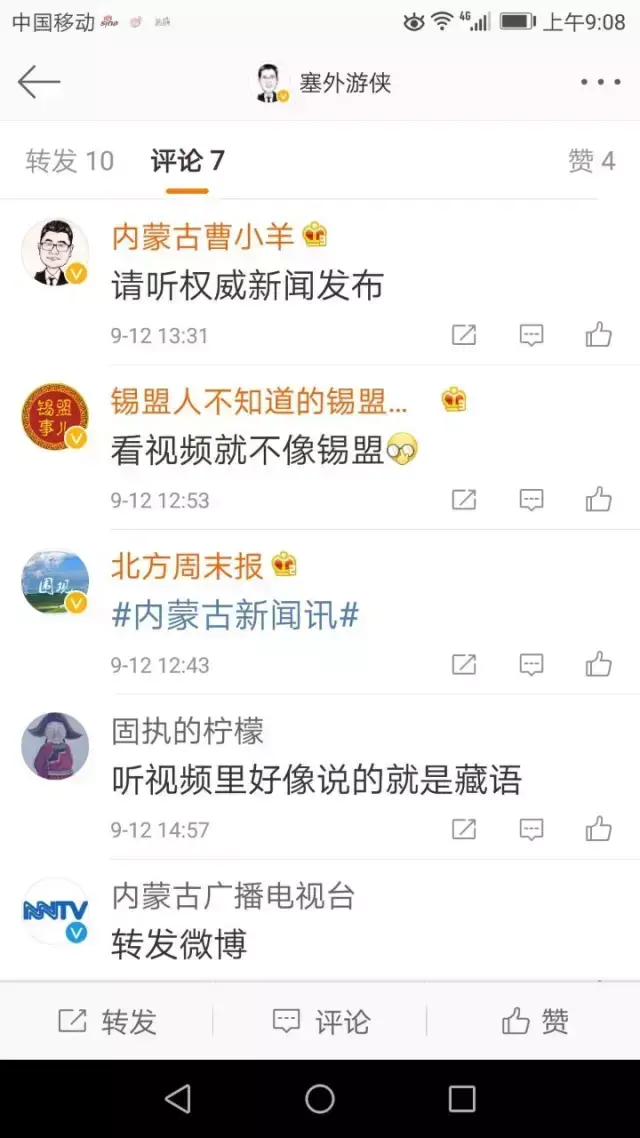The image size is (640, 1138).
Task: Tap 转发 button in bottom bar
Action: click(107, 1021)
